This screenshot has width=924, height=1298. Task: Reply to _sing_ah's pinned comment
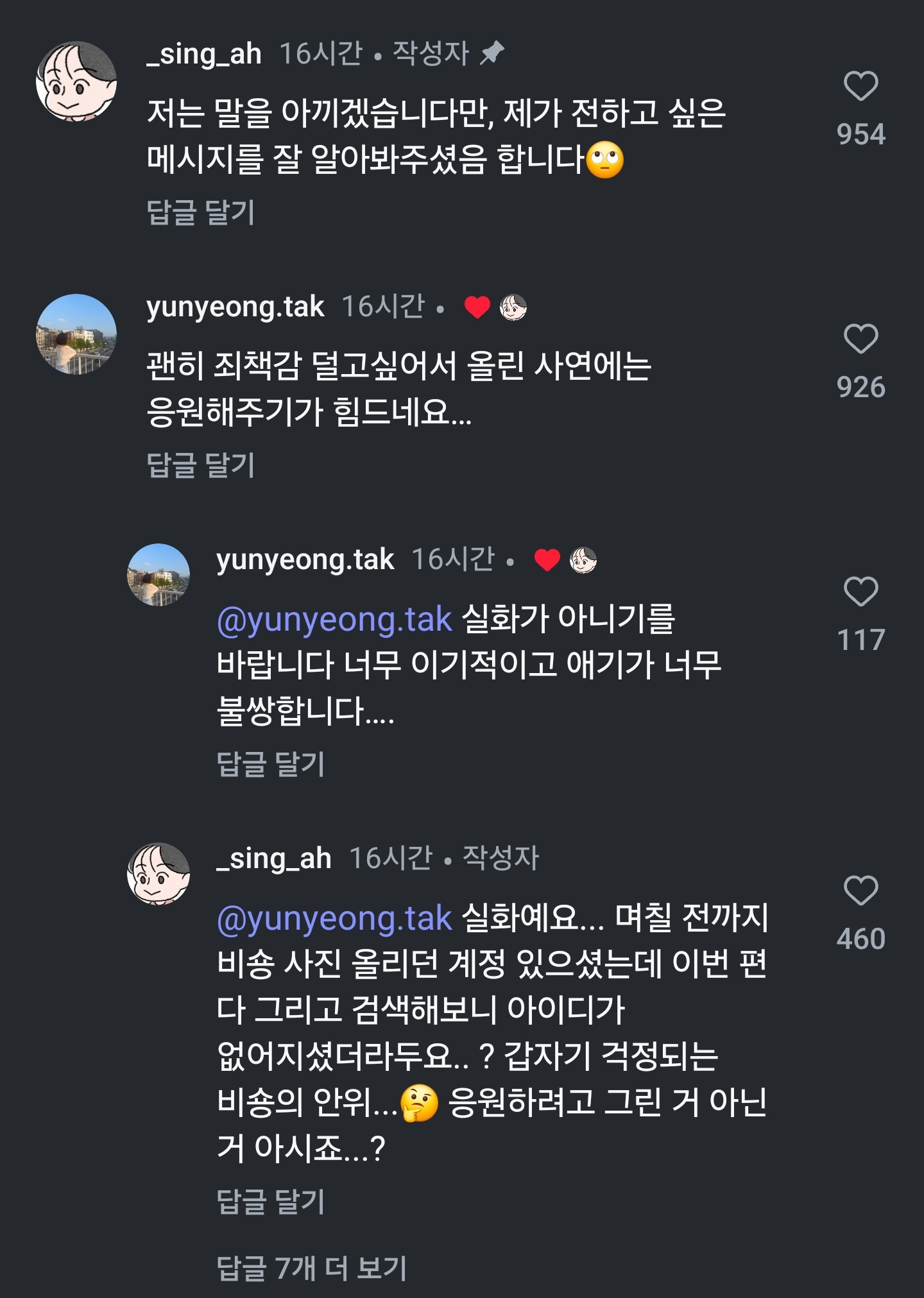pyautogui.click(x=201, y=212)
